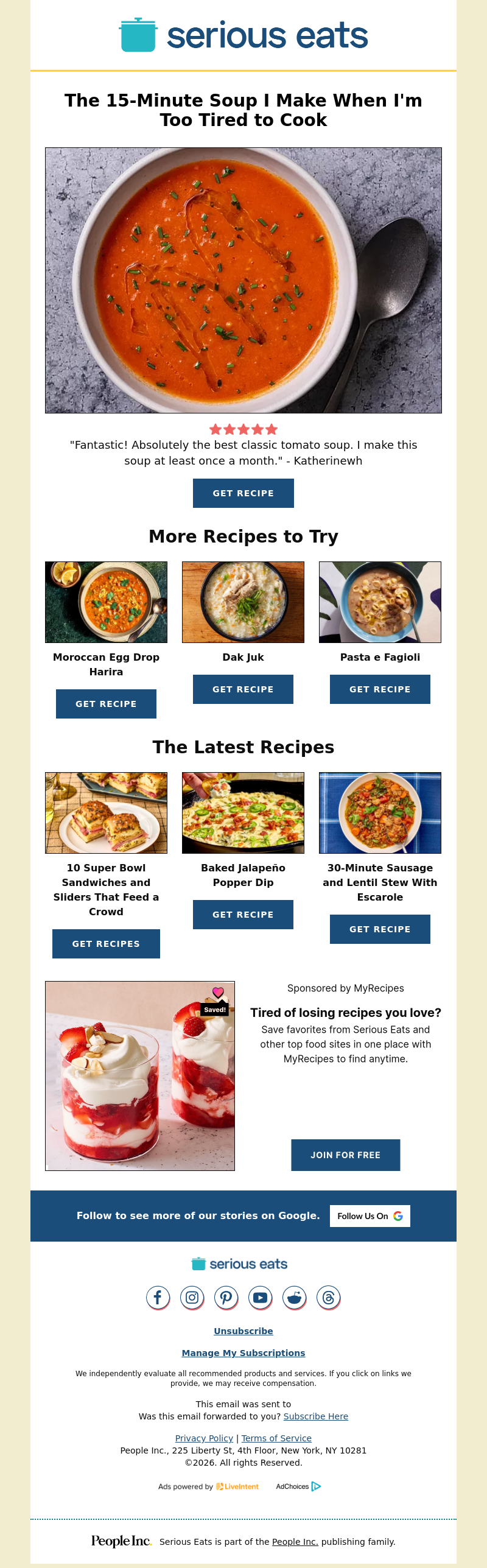
Task: Open the tomato soup photo
Action: (x=243, y=280)
